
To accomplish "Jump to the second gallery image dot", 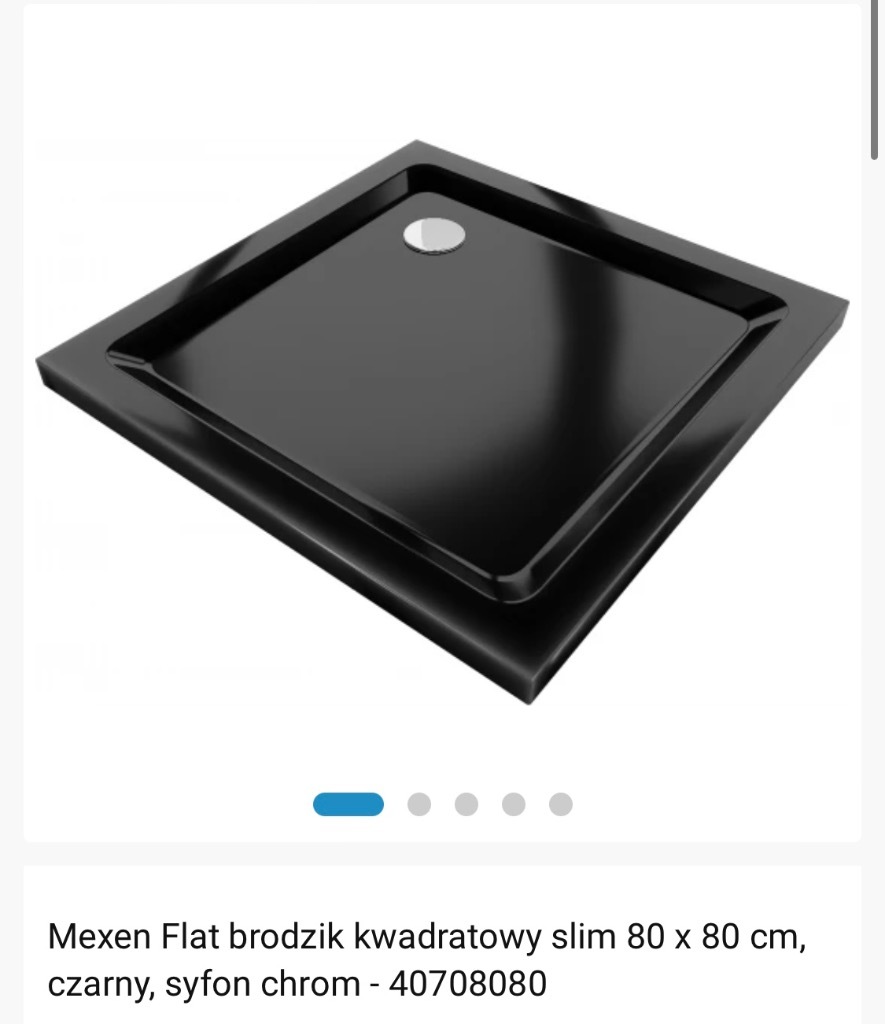I will pyautogui.click(x=419, y=804).
